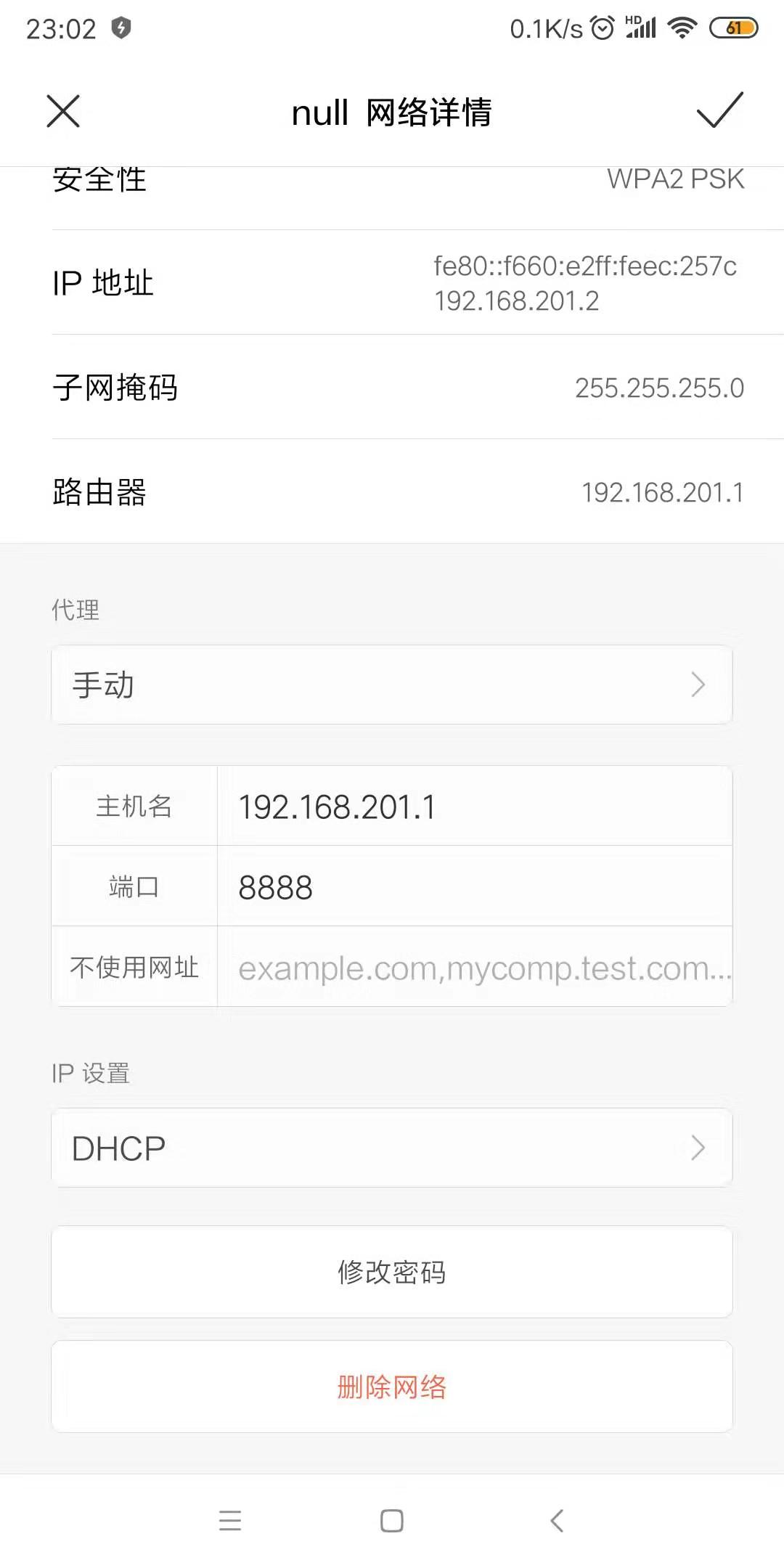This screenshot has height=1568, width=784.
Task: Confirm changes with the checkmark icon
Action: click(719, 110)
